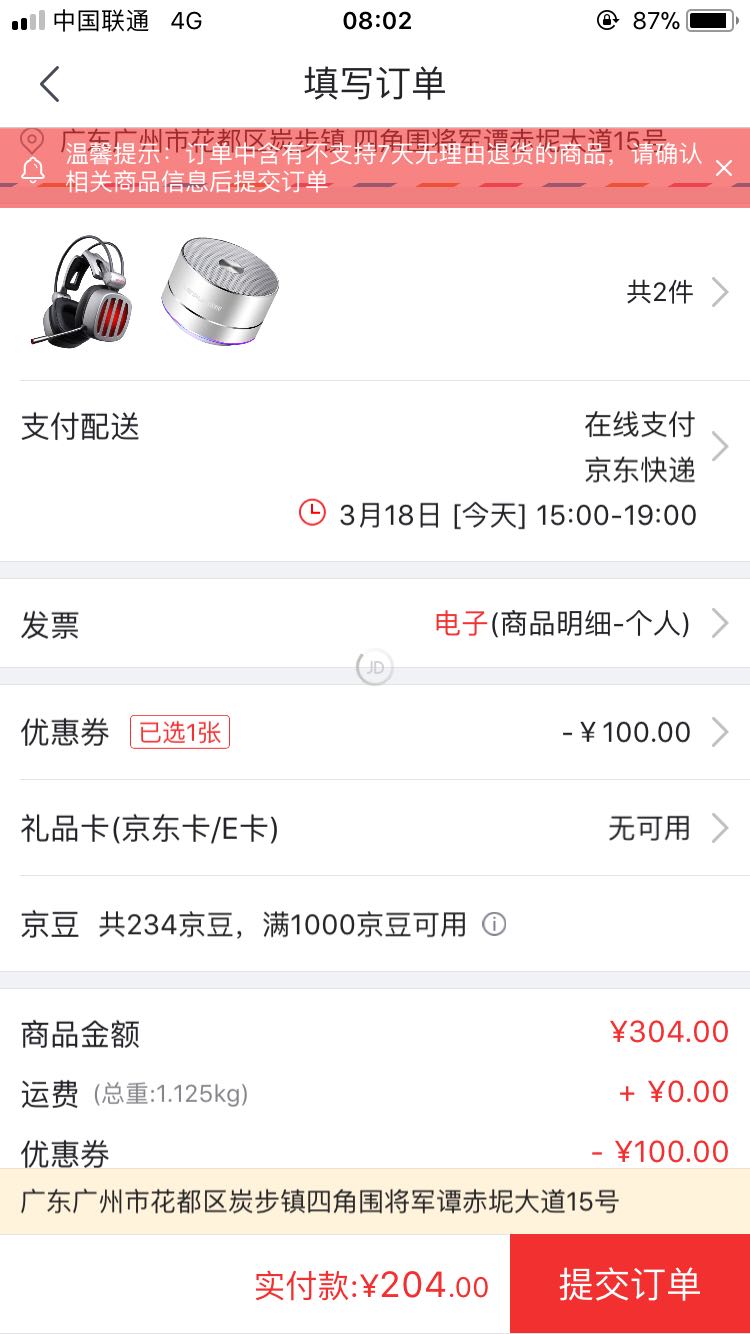Dismiss the 温馨提示 warning banner
Screen dimensions: 750x1334
pyautogui.click(x=724, y=168)
